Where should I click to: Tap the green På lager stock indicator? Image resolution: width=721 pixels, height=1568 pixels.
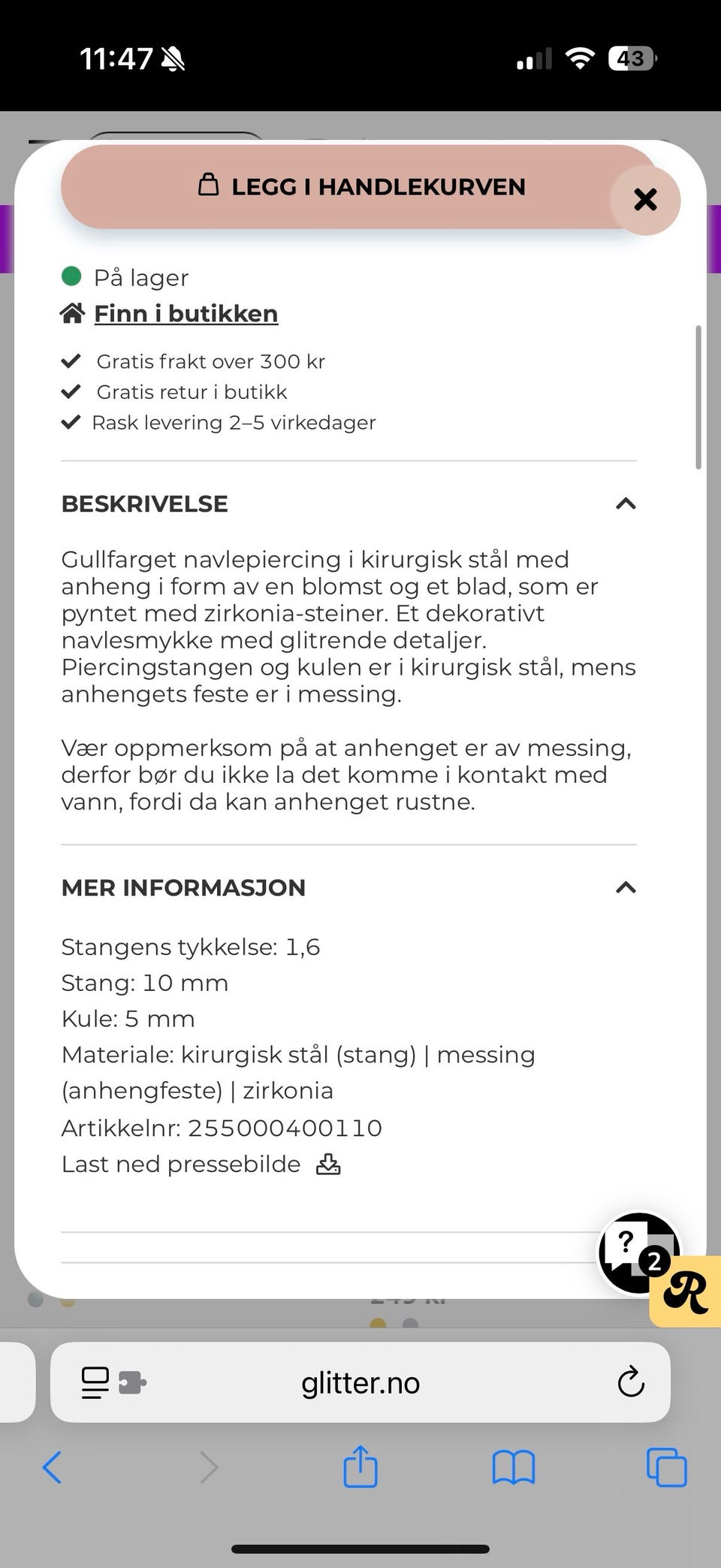point(71,276)
